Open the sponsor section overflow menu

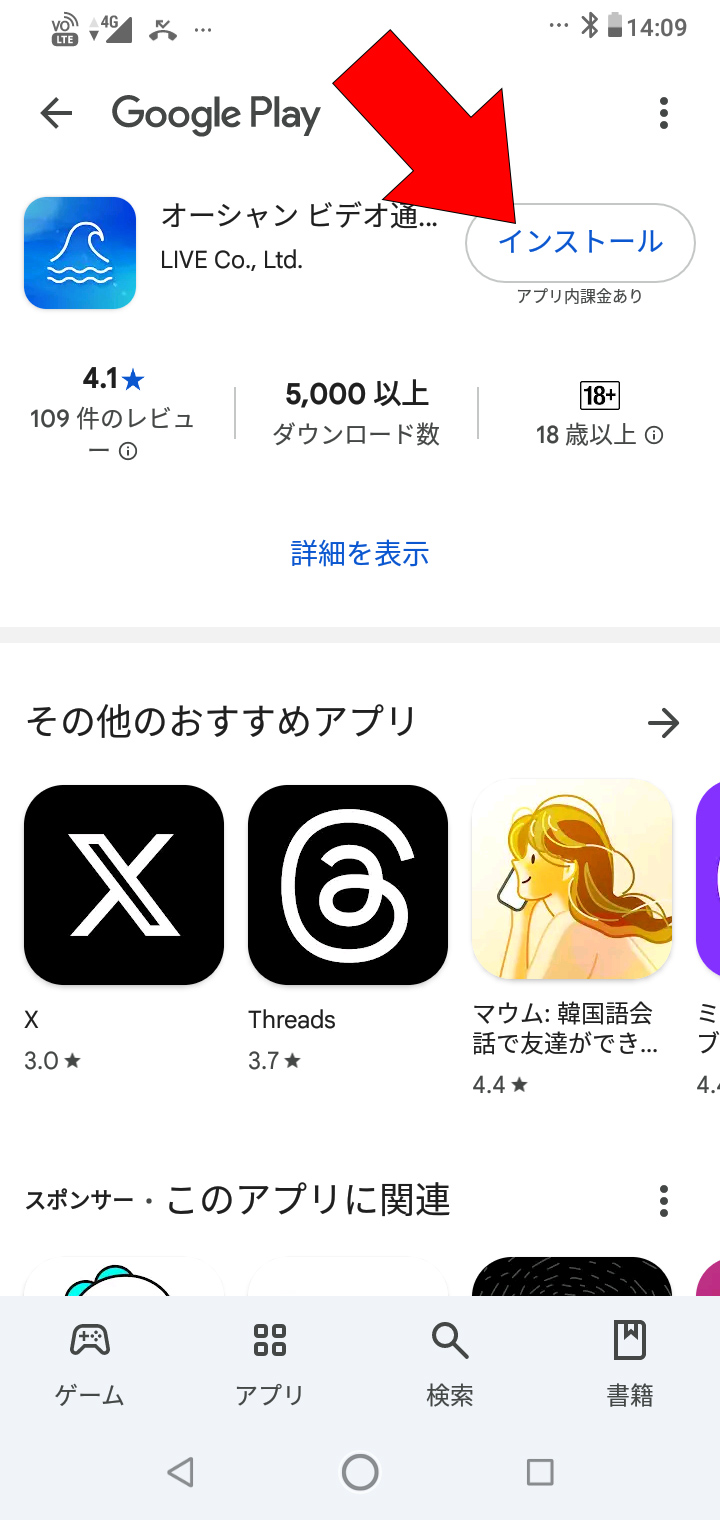pos(664,1201)
